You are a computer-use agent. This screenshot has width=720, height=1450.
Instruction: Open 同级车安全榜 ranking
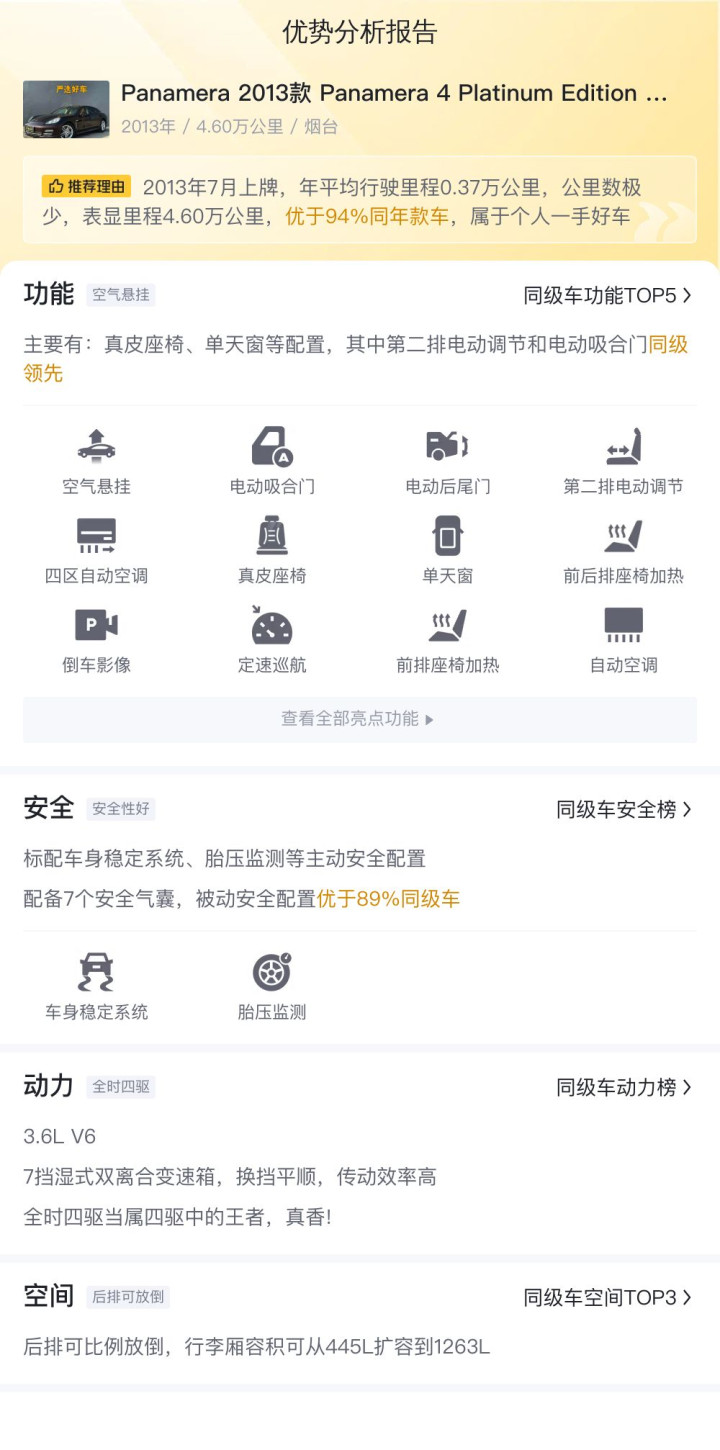pyautogui.click(x=625, y=809)
